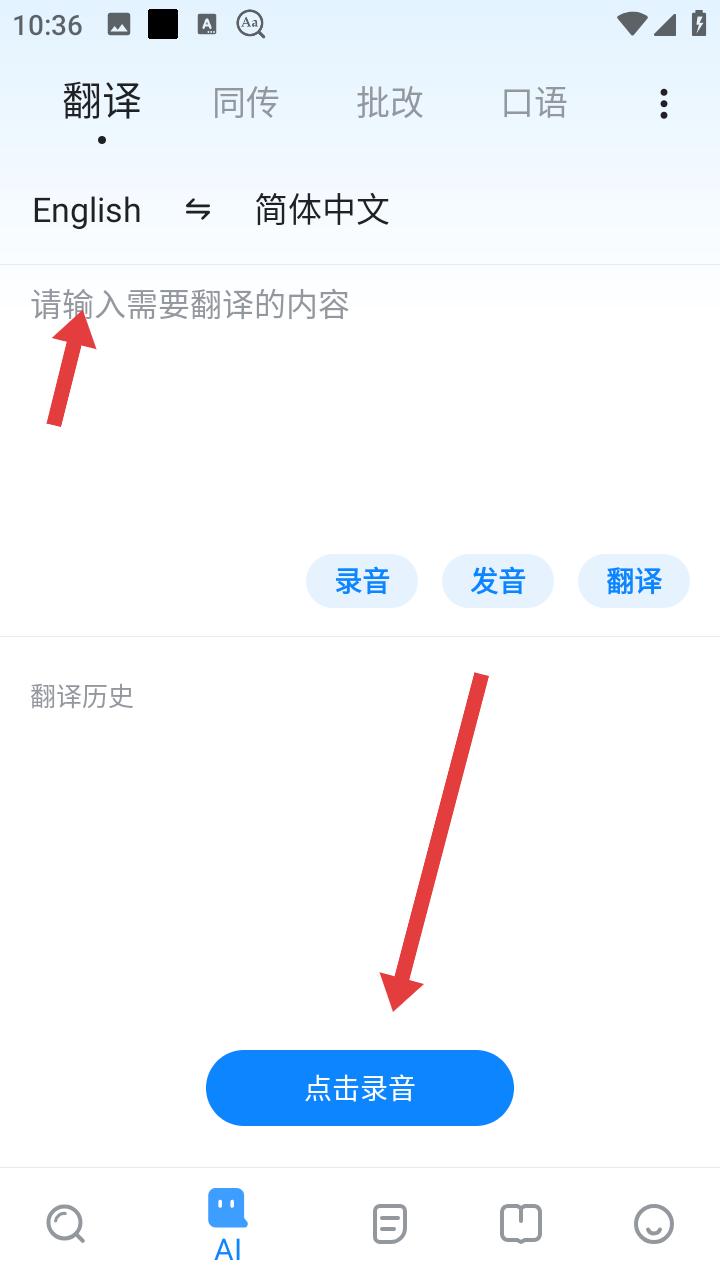Change the source language English
This screenshot has height=1280, width=720.
point(87,210)
